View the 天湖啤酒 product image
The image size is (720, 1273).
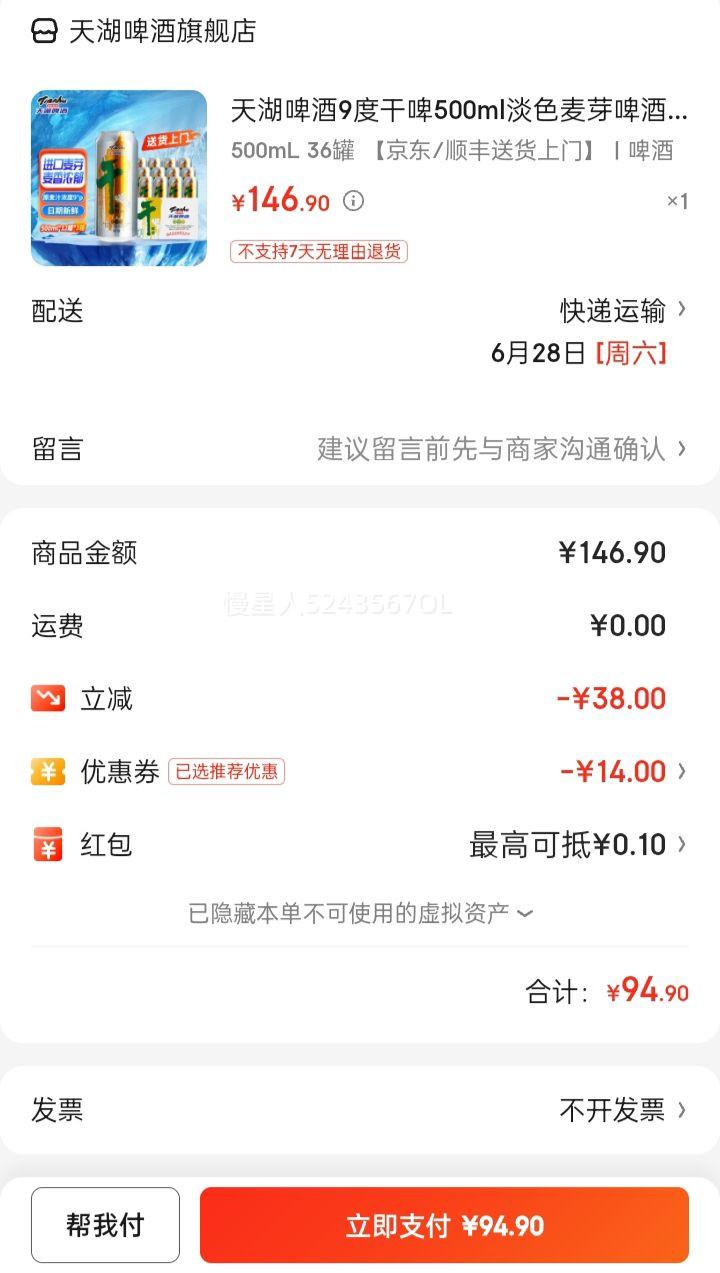119,178
